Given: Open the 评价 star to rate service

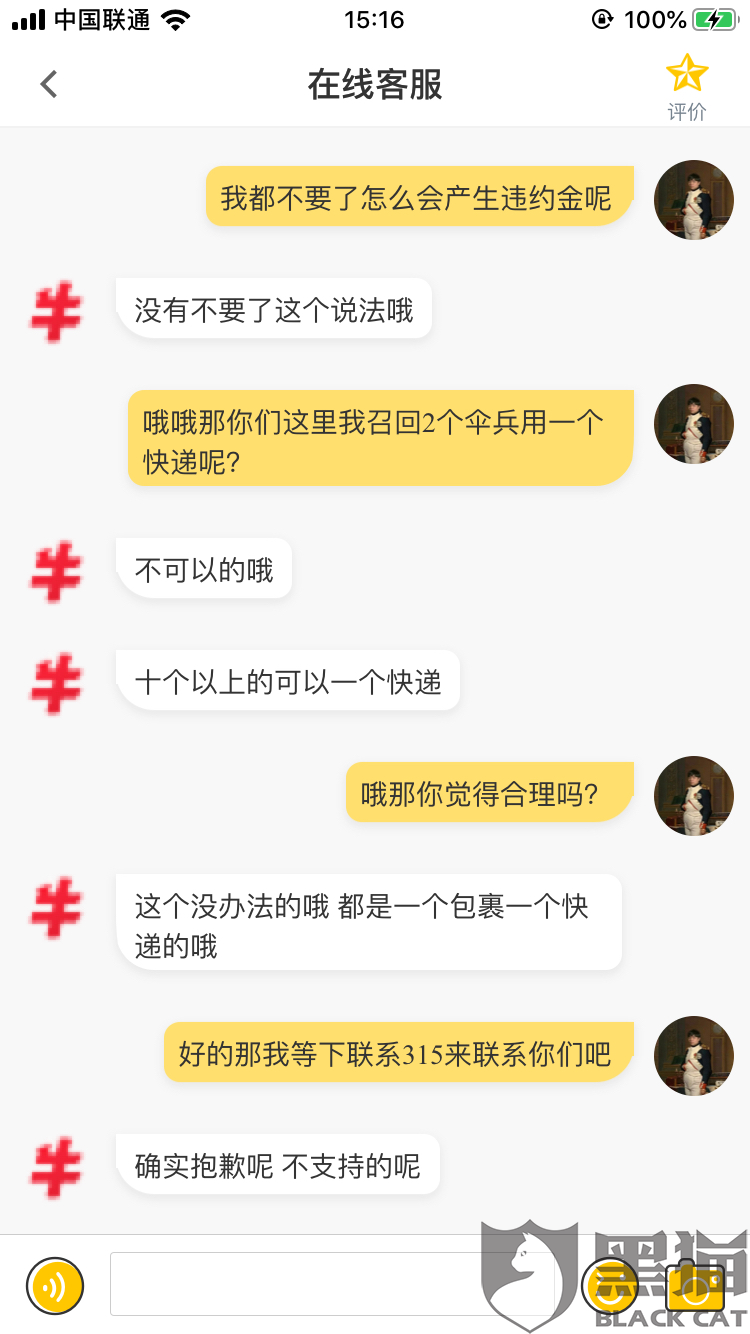Looking at the screenshot, I should click(x=687, y=88).
